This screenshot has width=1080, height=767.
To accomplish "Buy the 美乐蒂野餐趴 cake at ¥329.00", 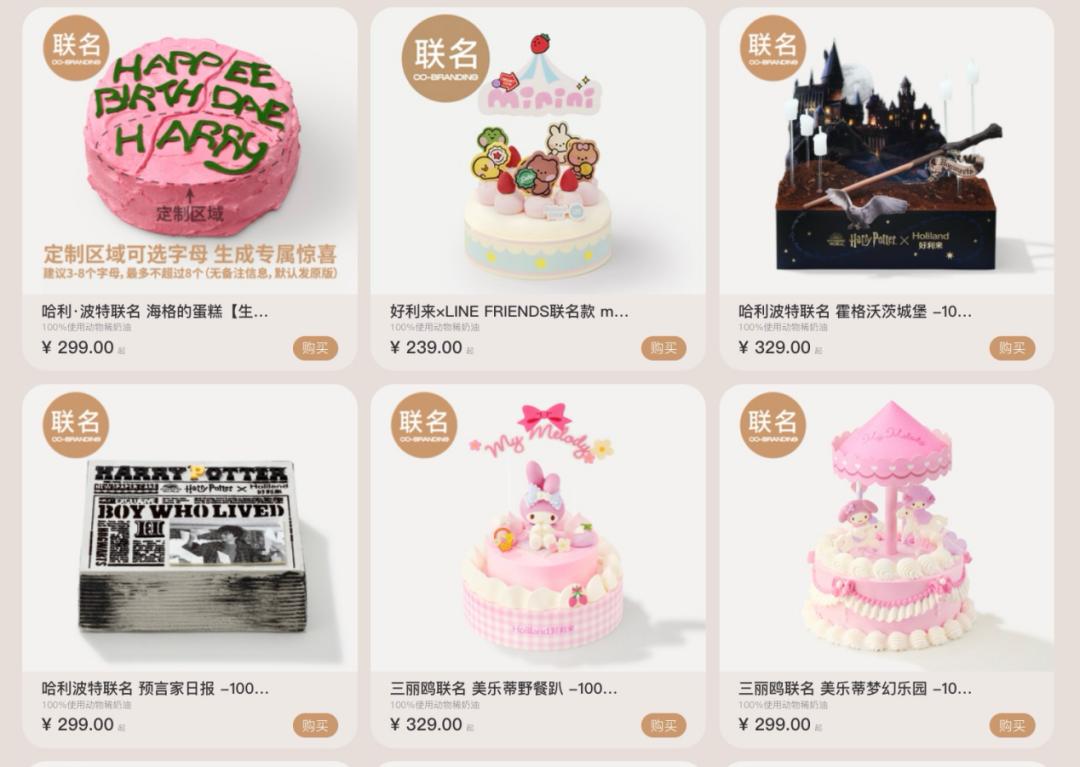I will coord(663,725).
